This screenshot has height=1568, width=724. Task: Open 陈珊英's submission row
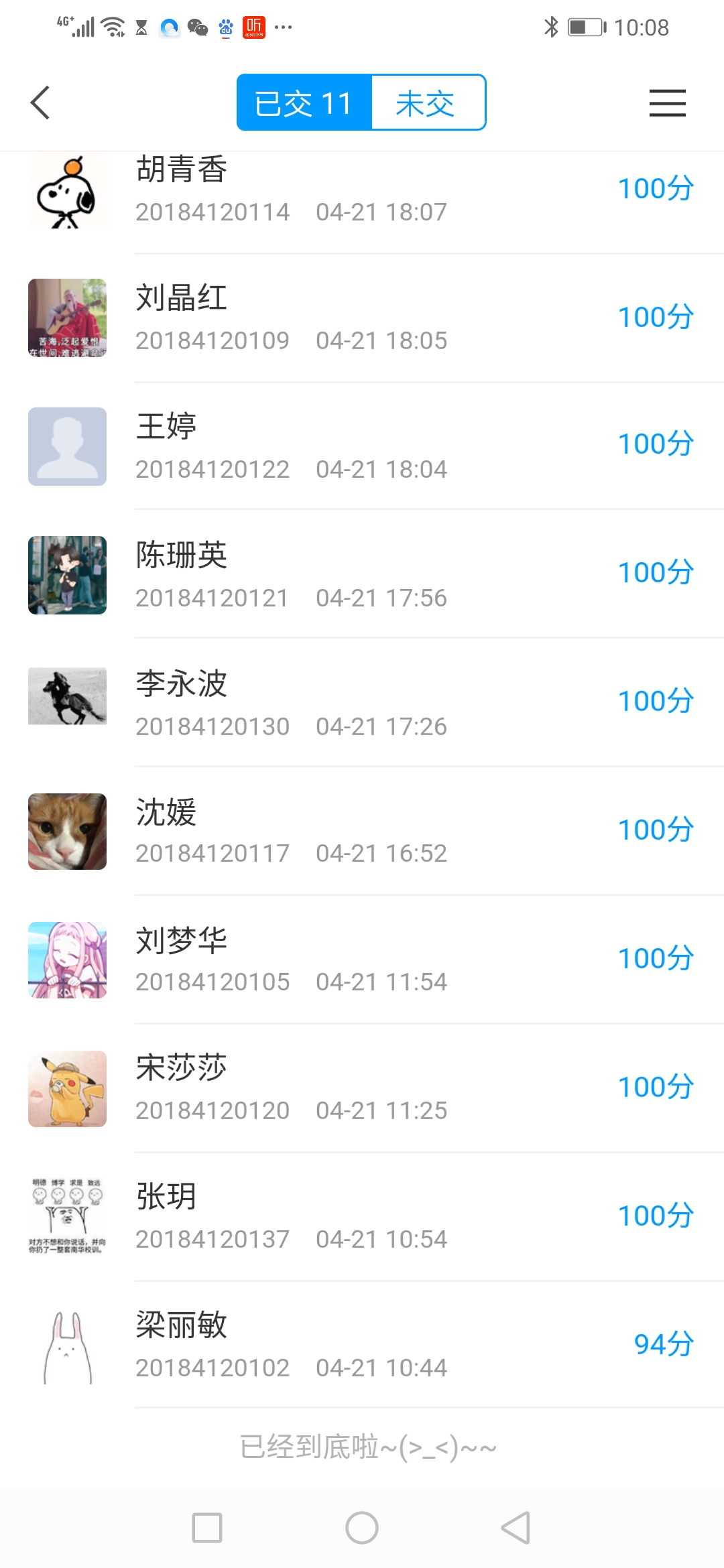point(362,575)
